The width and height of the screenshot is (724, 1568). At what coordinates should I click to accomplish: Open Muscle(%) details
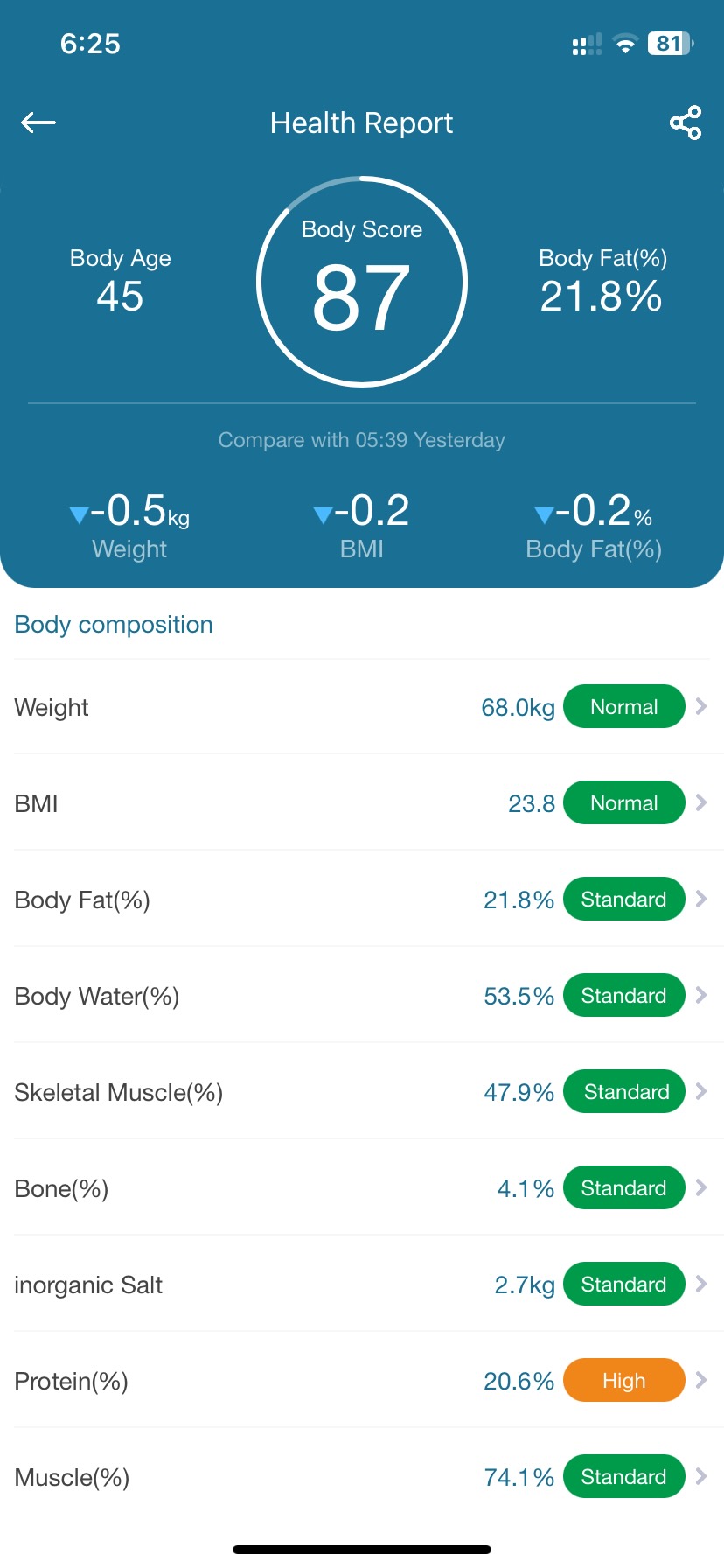coord(362,1477)
